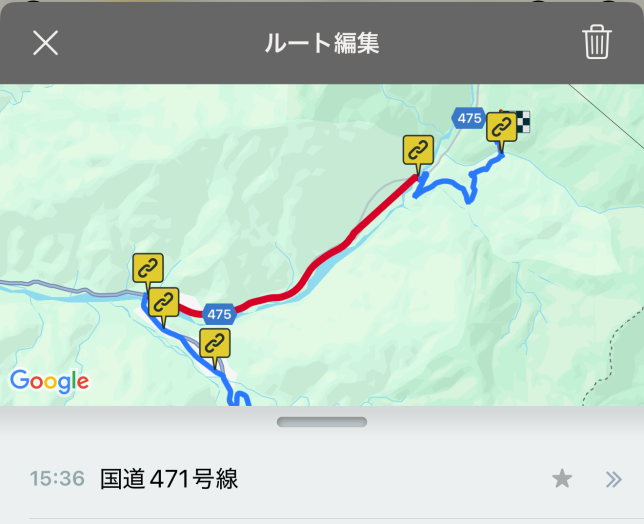Delete the route with trash icon
Image resolution: width=644 pixels, height=524 pixels.
coord(597,43)
